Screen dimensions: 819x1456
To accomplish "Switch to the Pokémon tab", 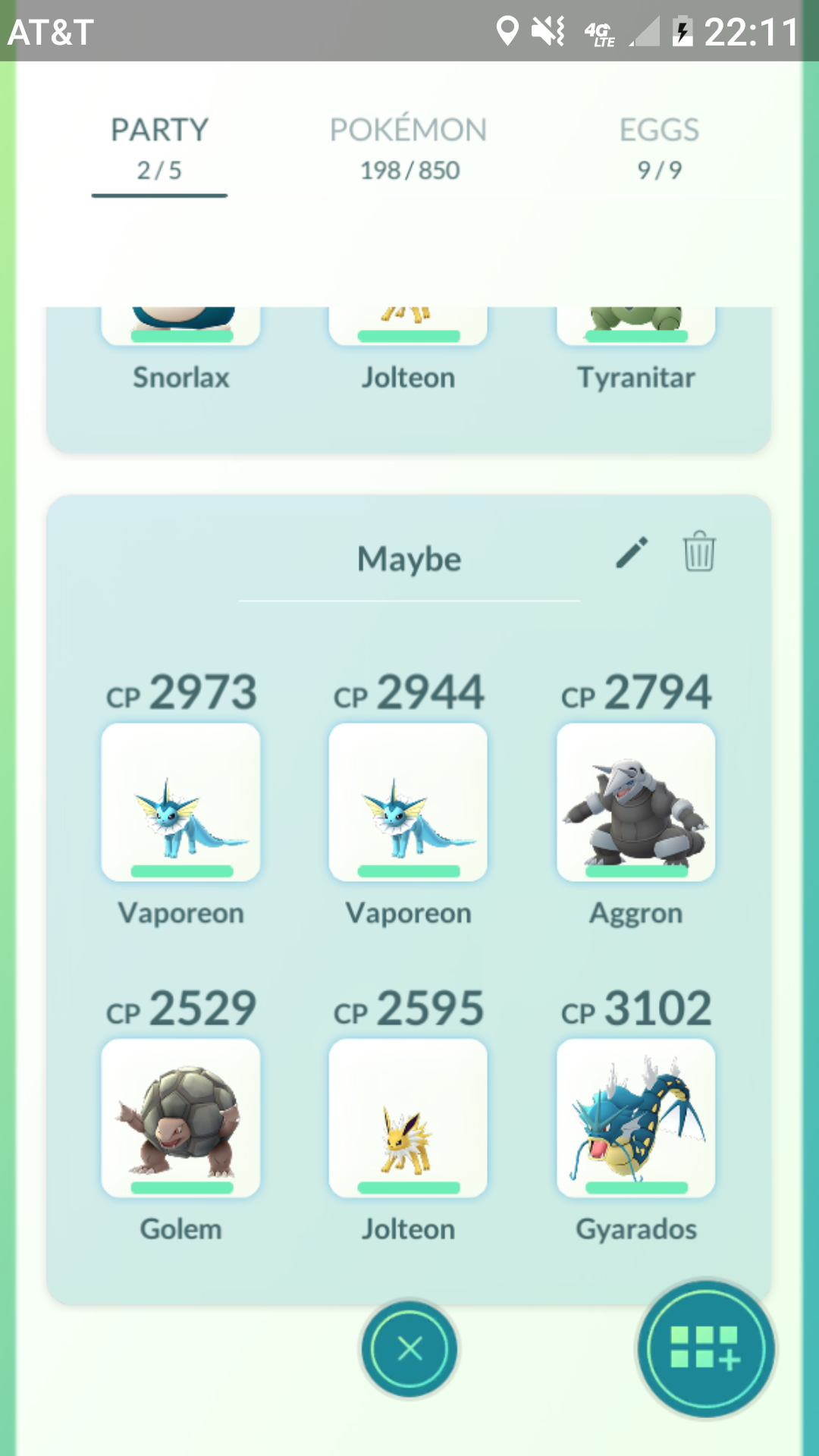I will tap(409, 149).
